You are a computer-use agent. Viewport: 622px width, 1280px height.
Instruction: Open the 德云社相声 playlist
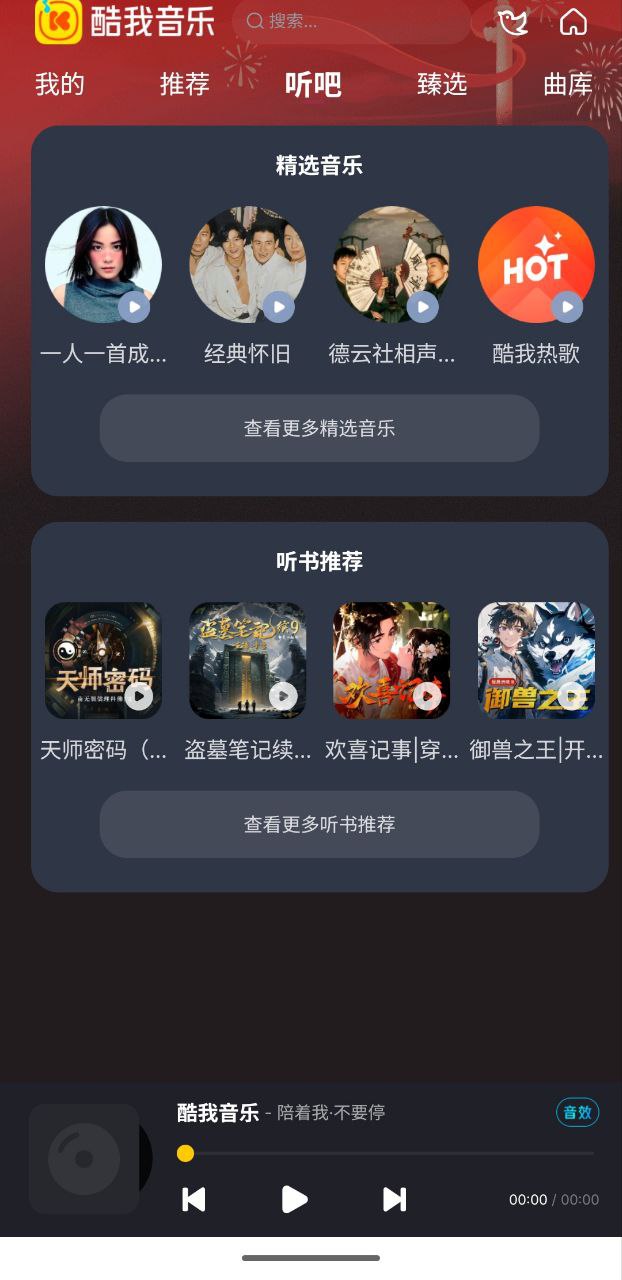(x=392, y=265)
